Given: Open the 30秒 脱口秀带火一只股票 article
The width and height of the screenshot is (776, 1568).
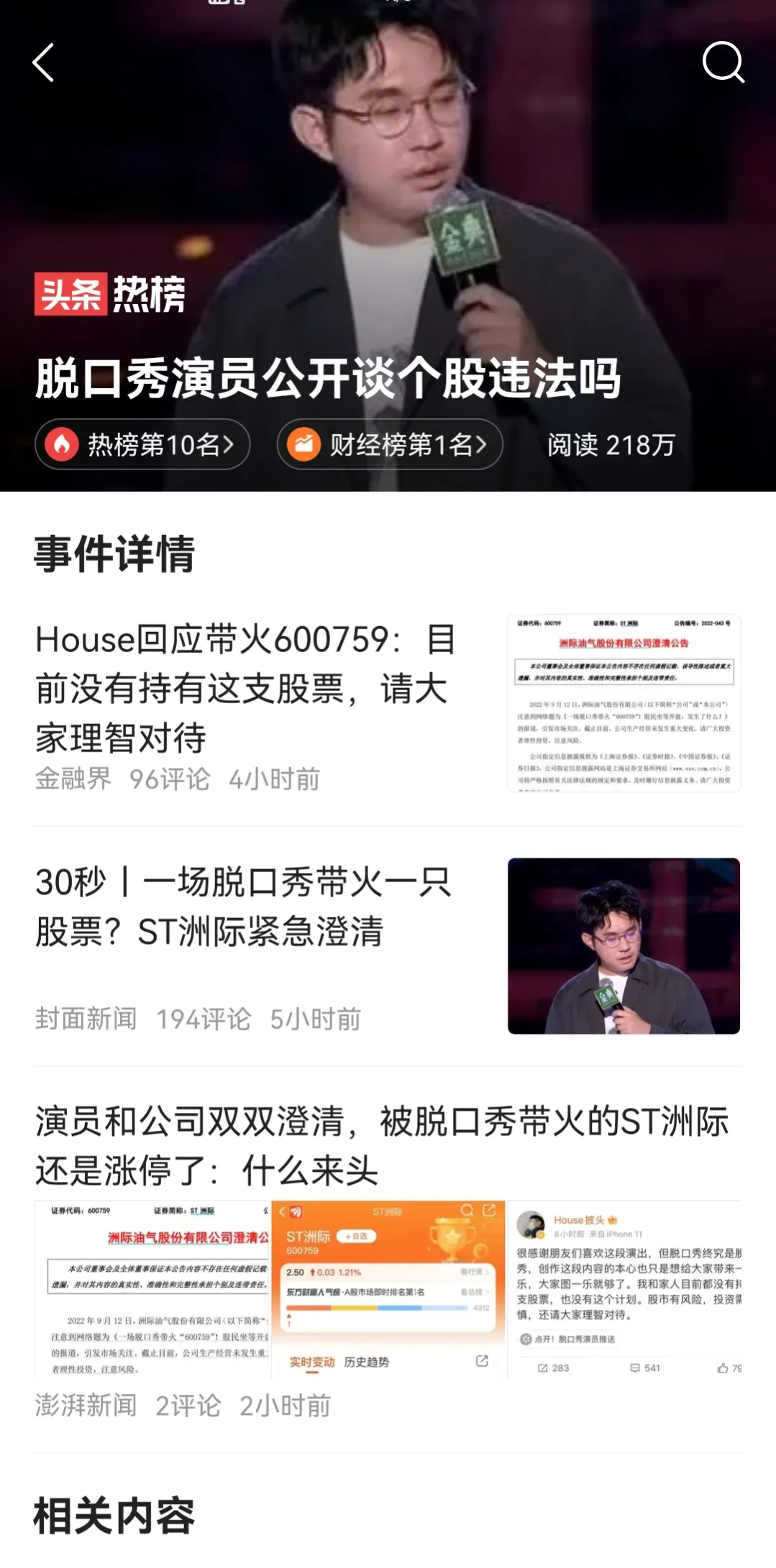Looking at the screenshot, I should pyautogui.click(x=245, y=907).
